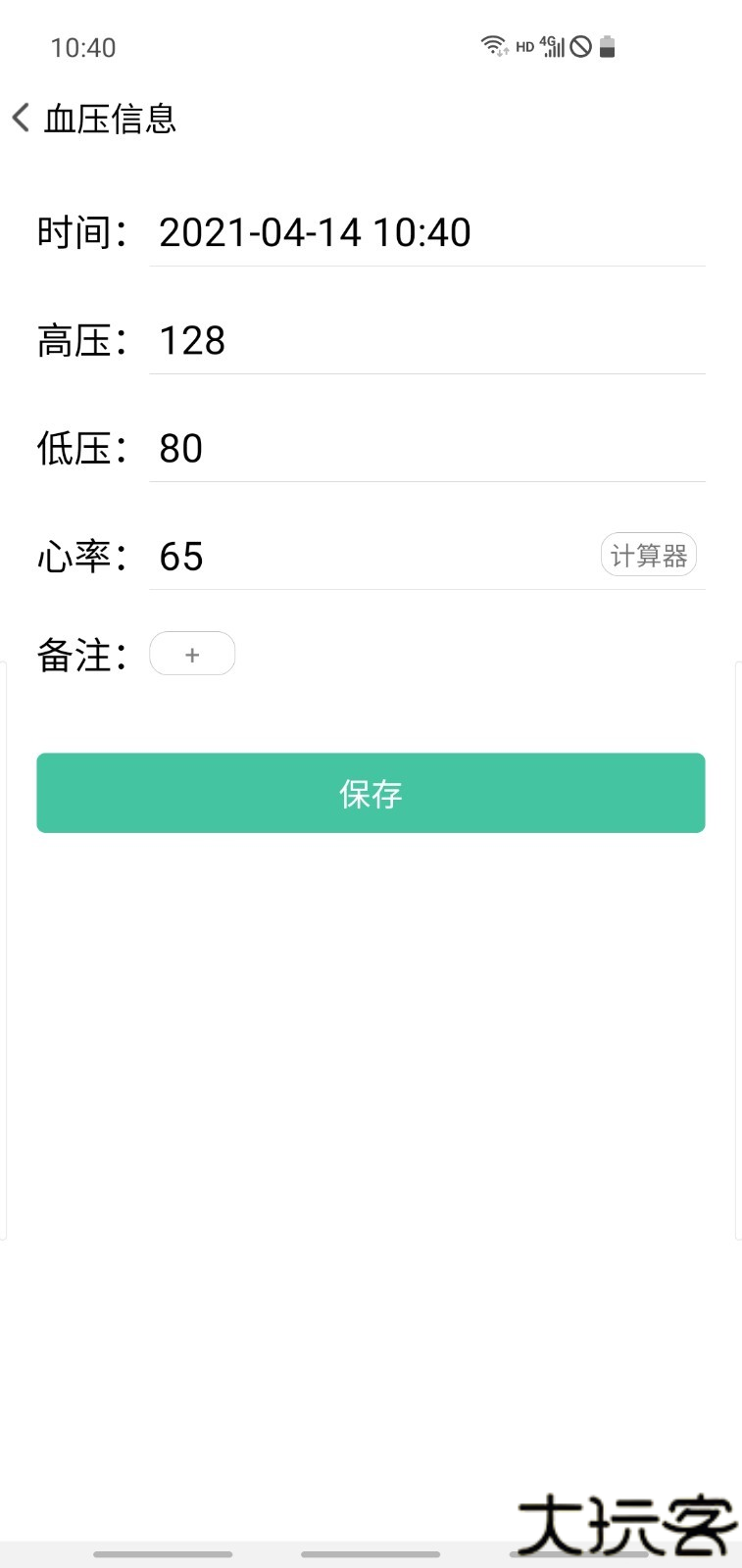Screen dimensions: 742x1568
Task: Tap the left navigation pill at bottom
Action: 163,1555
